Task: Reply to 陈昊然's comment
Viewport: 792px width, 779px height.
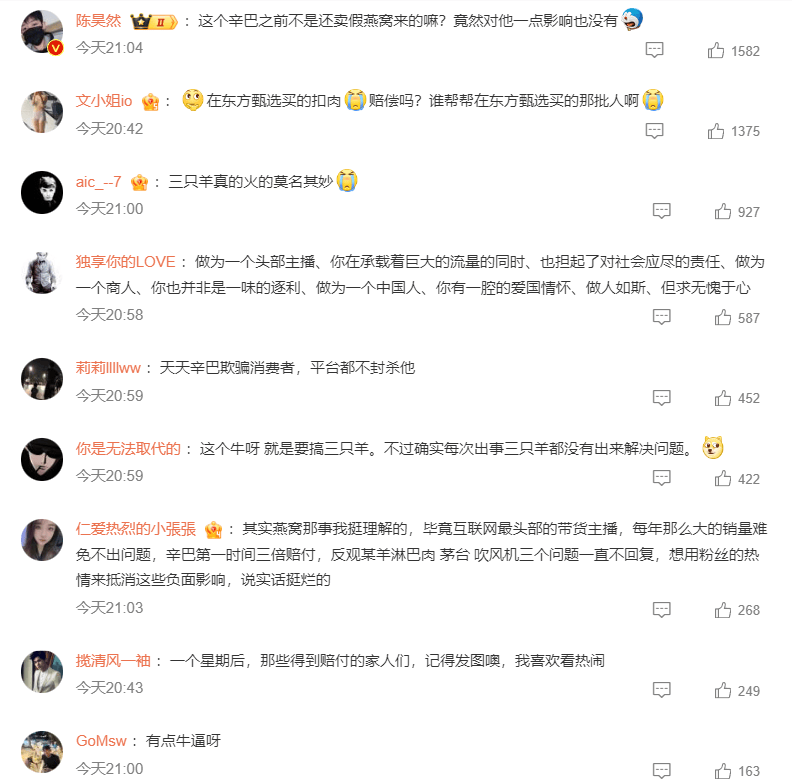Action: tap(654, 50)
